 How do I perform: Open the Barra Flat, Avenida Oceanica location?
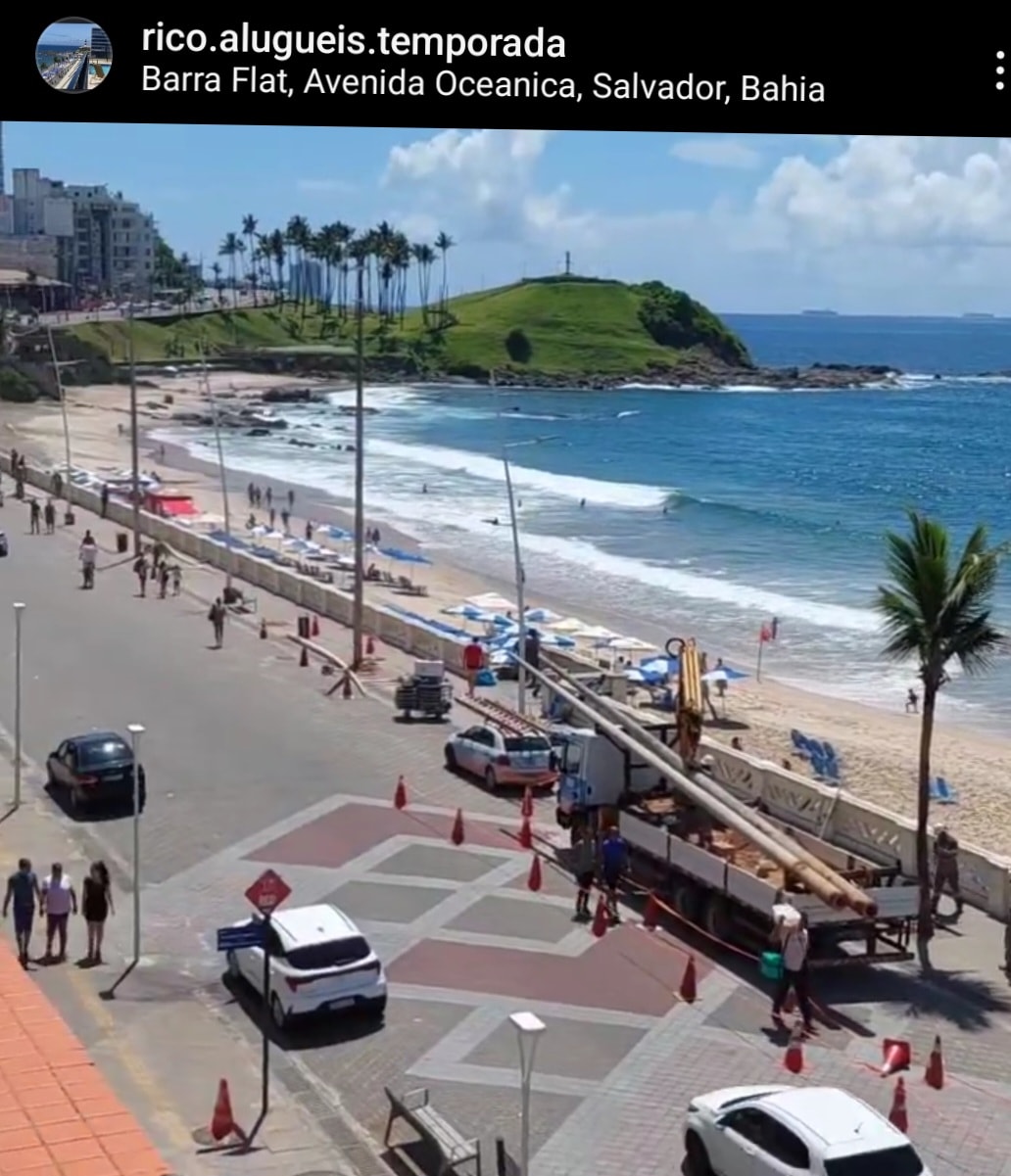482,86
